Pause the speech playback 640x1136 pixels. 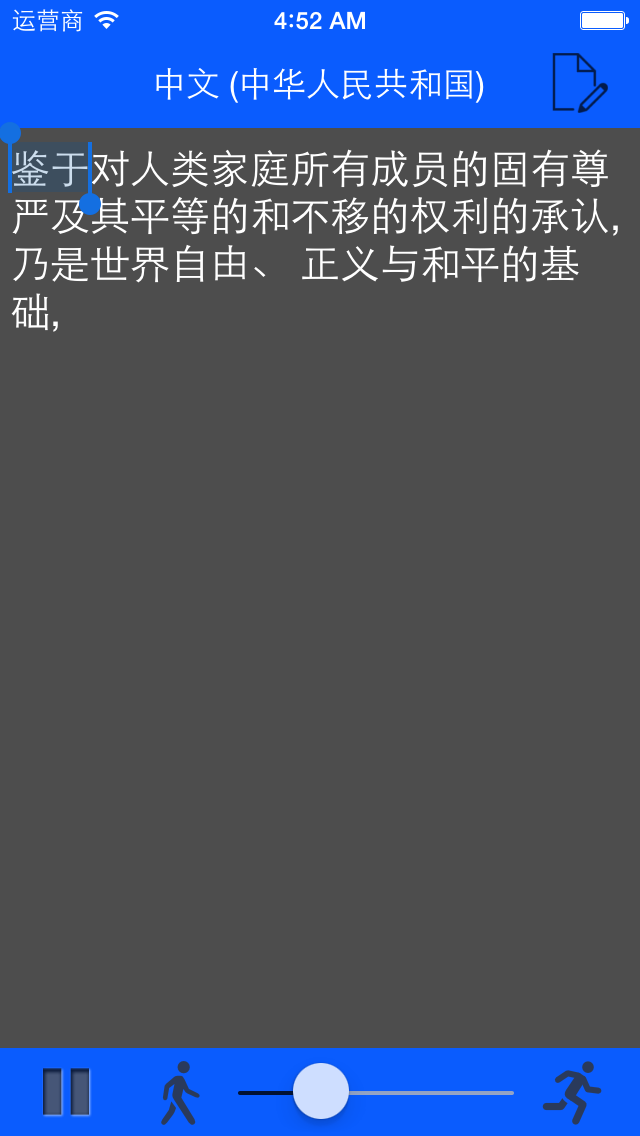click(67, 1092)
